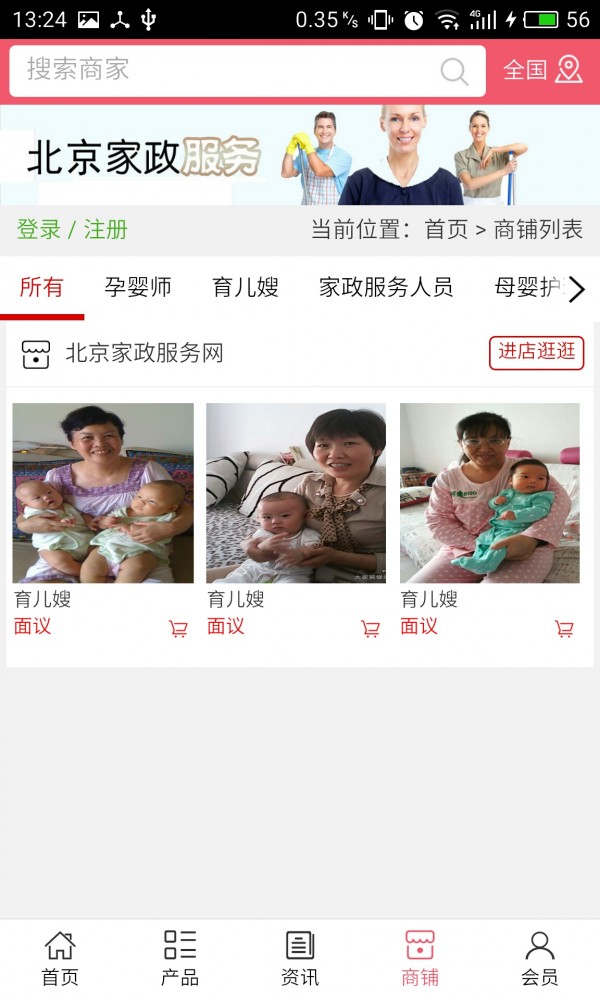Go to the 首页 bottom tab

(60, 958)
